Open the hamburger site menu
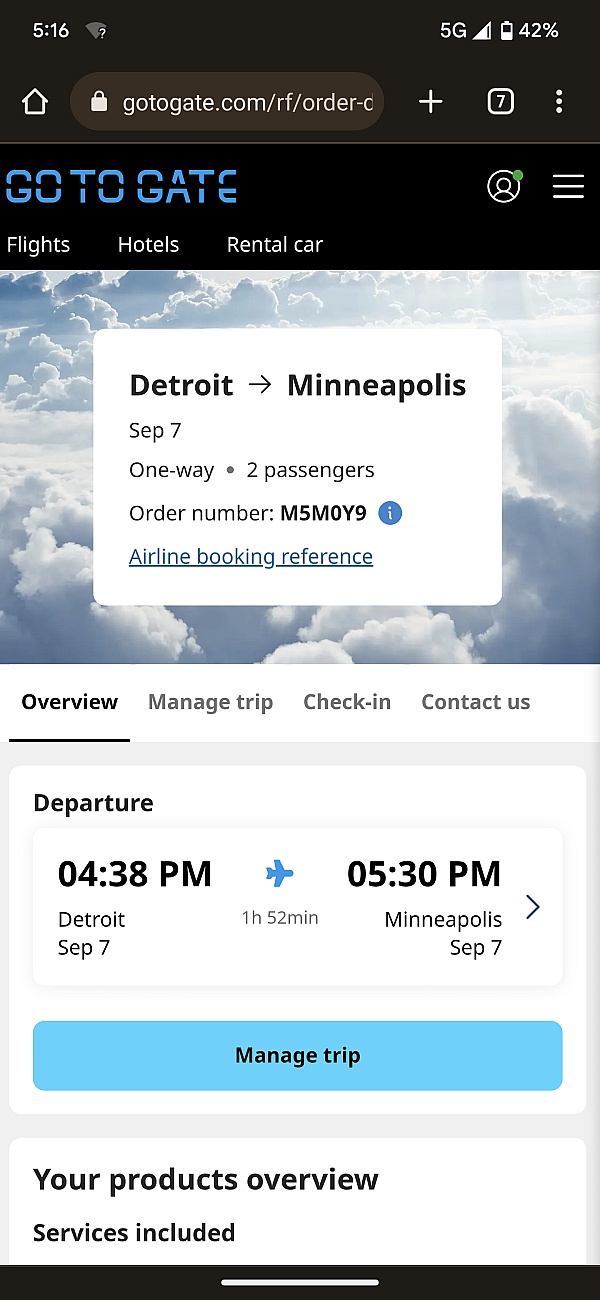 point(568,187)
